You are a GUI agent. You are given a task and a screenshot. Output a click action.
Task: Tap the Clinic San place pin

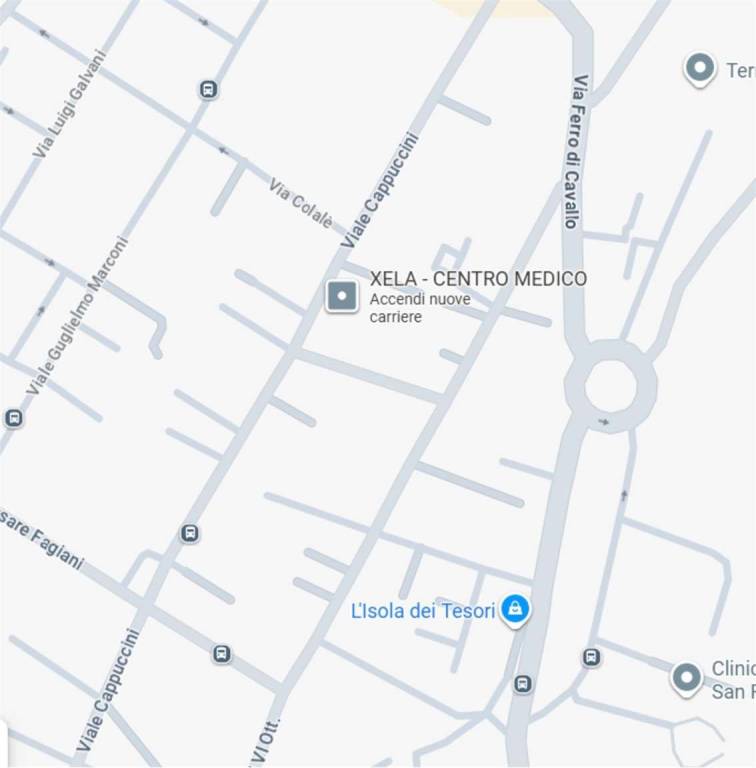coord(686,677)
